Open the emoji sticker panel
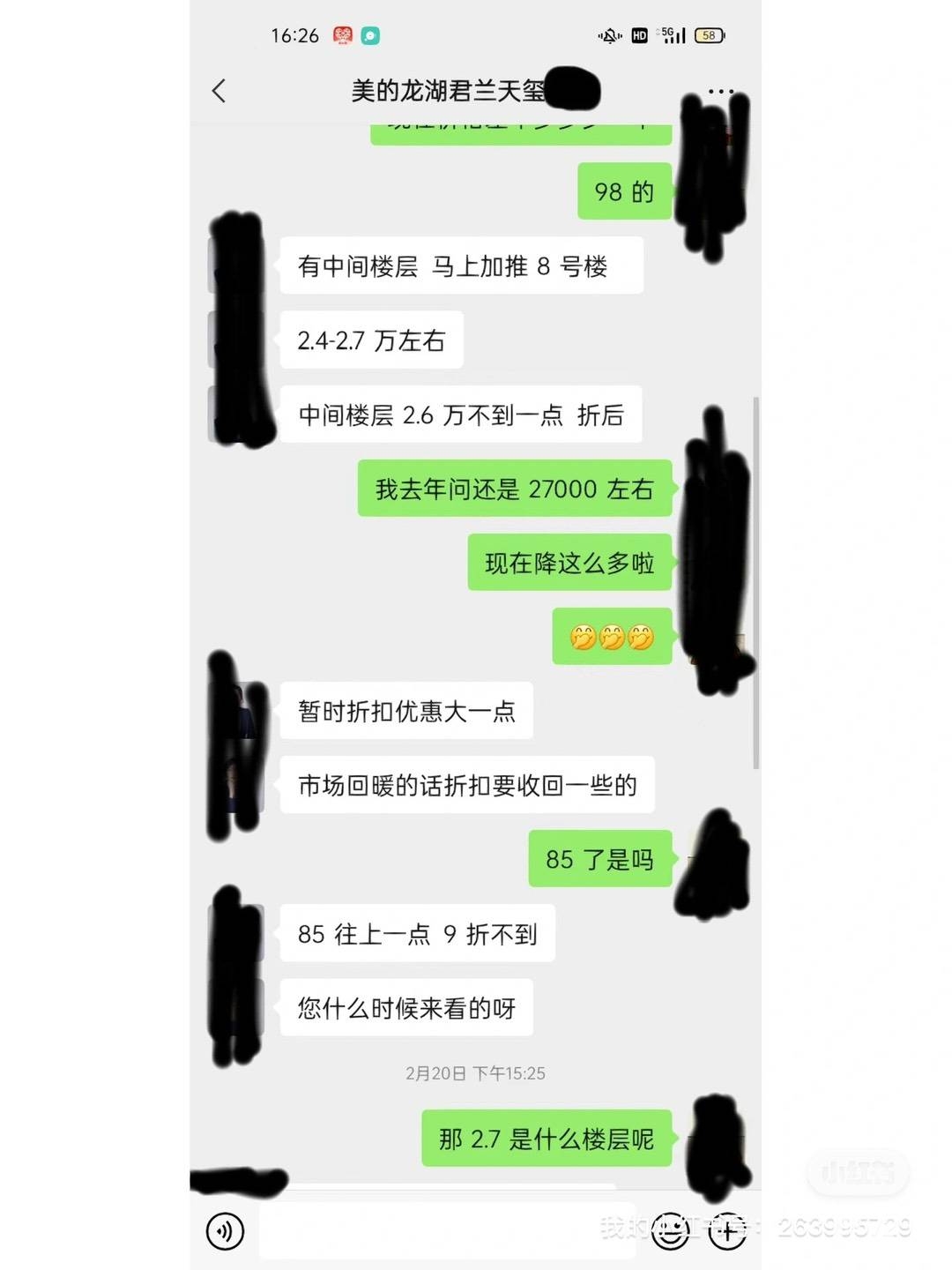The width and height of the screenshot is (952, 1270). click(x=671, y=1231)
